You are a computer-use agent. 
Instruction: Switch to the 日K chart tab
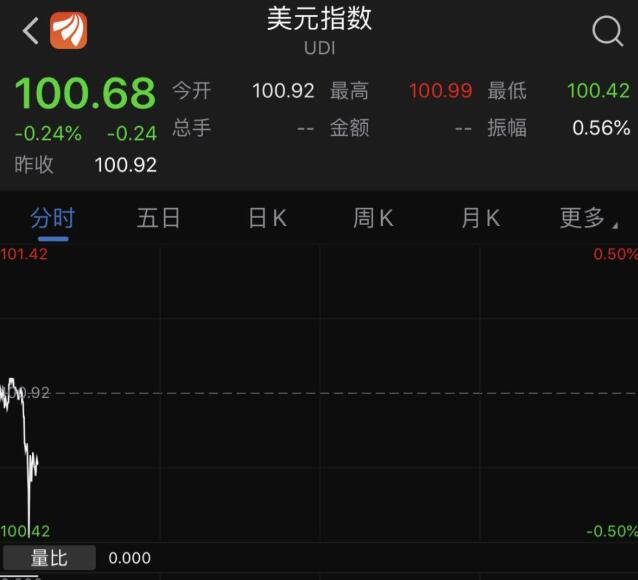[267, 218]
